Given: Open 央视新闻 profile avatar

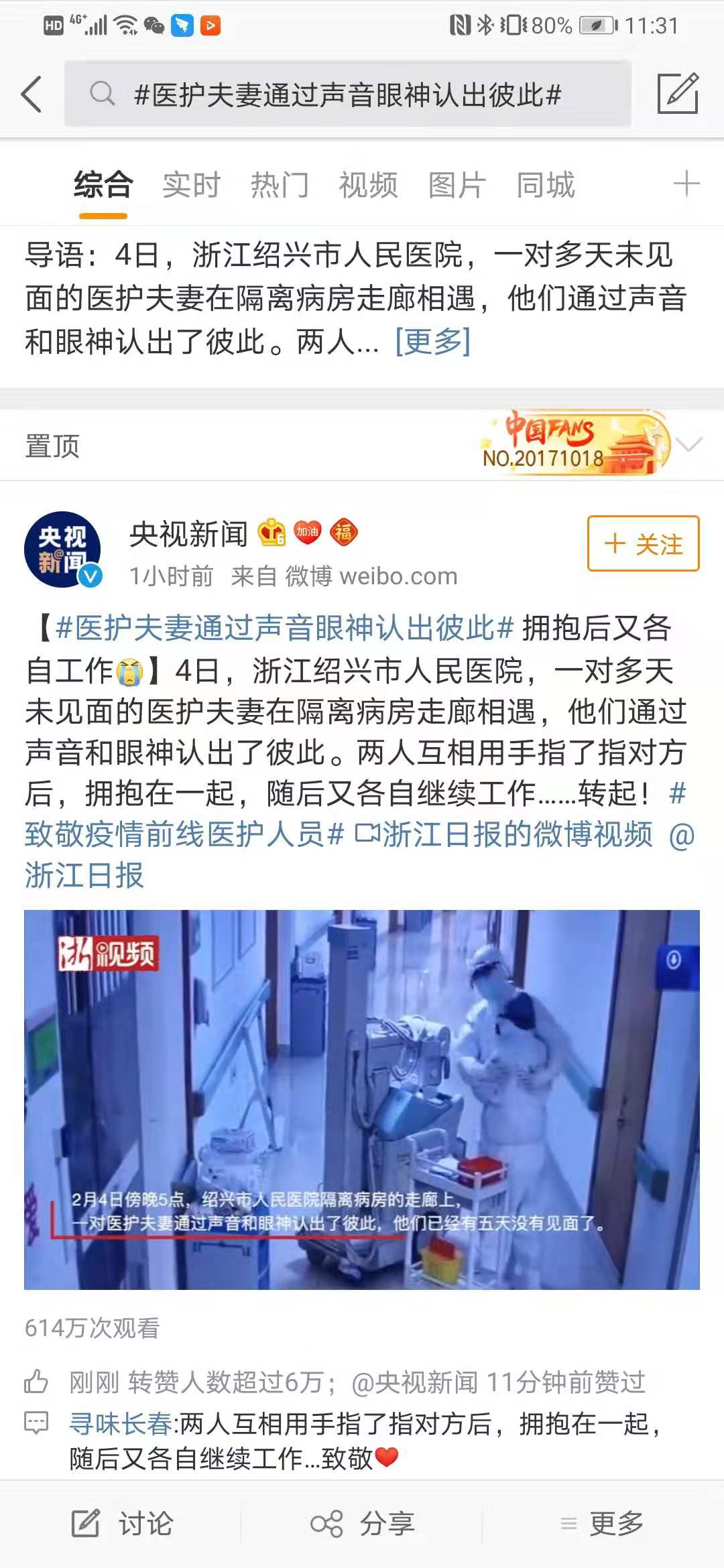Looking at the screenshot, I should (x=62, y=549).
